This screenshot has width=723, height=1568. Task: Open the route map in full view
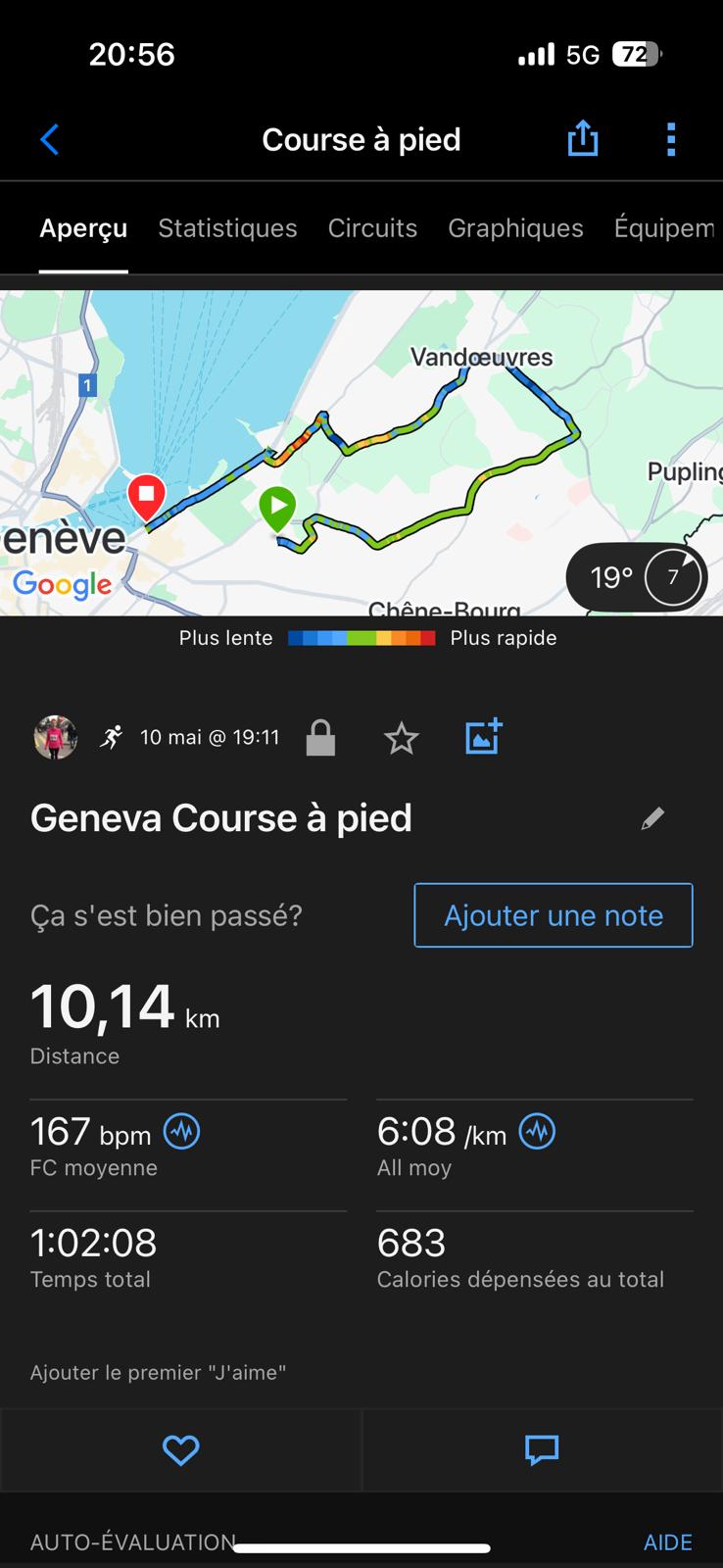tap(361, 453)
